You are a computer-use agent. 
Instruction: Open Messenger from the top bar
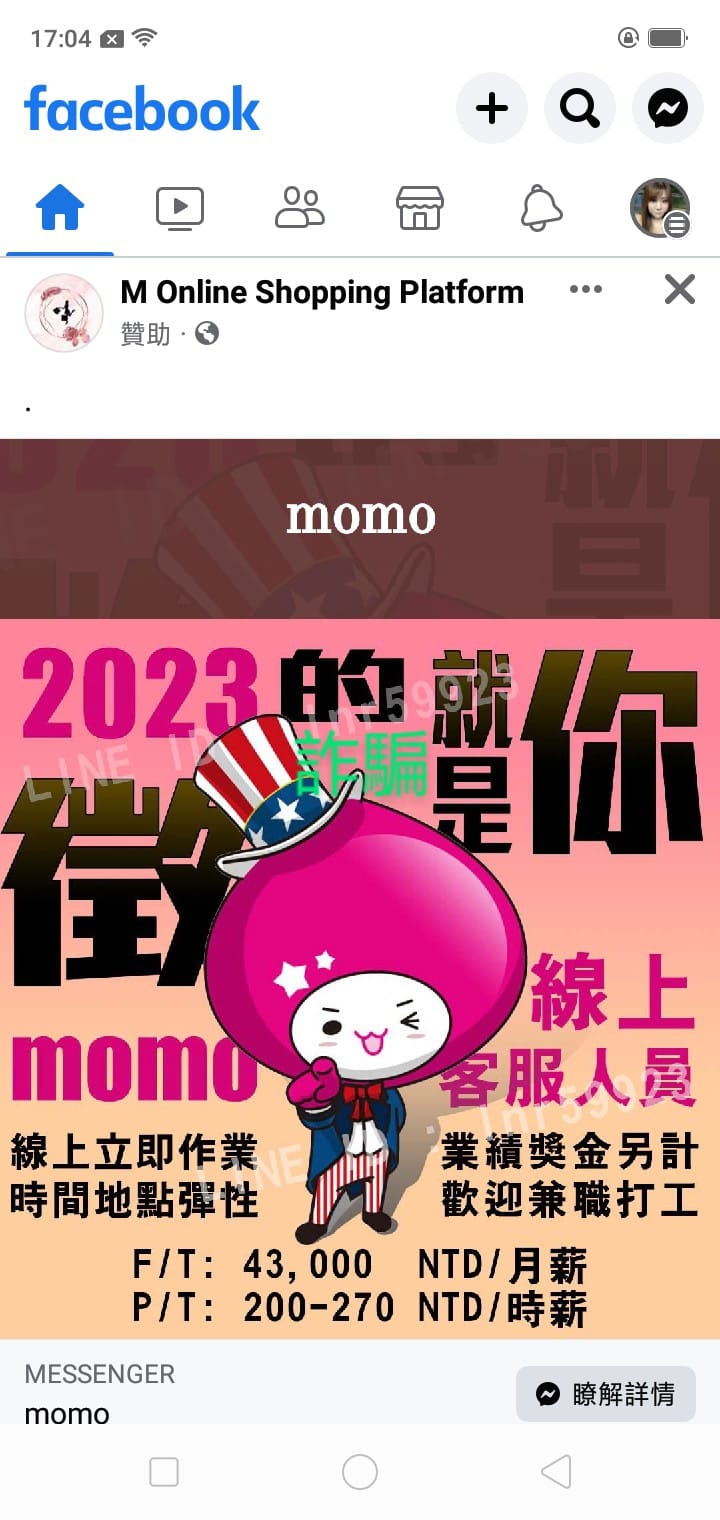(x=667, y=108)
